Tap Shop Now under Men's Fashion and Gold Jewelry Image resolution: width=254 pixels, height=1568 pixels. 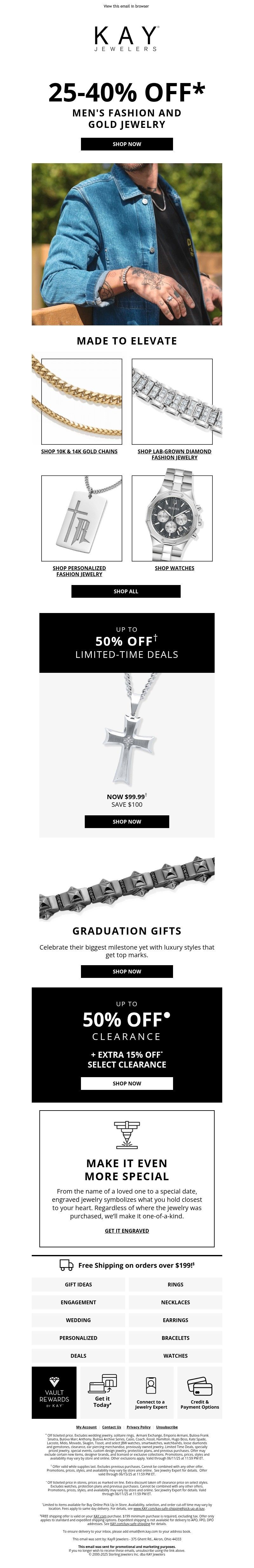pyautogui.click(x=126, y=144)
